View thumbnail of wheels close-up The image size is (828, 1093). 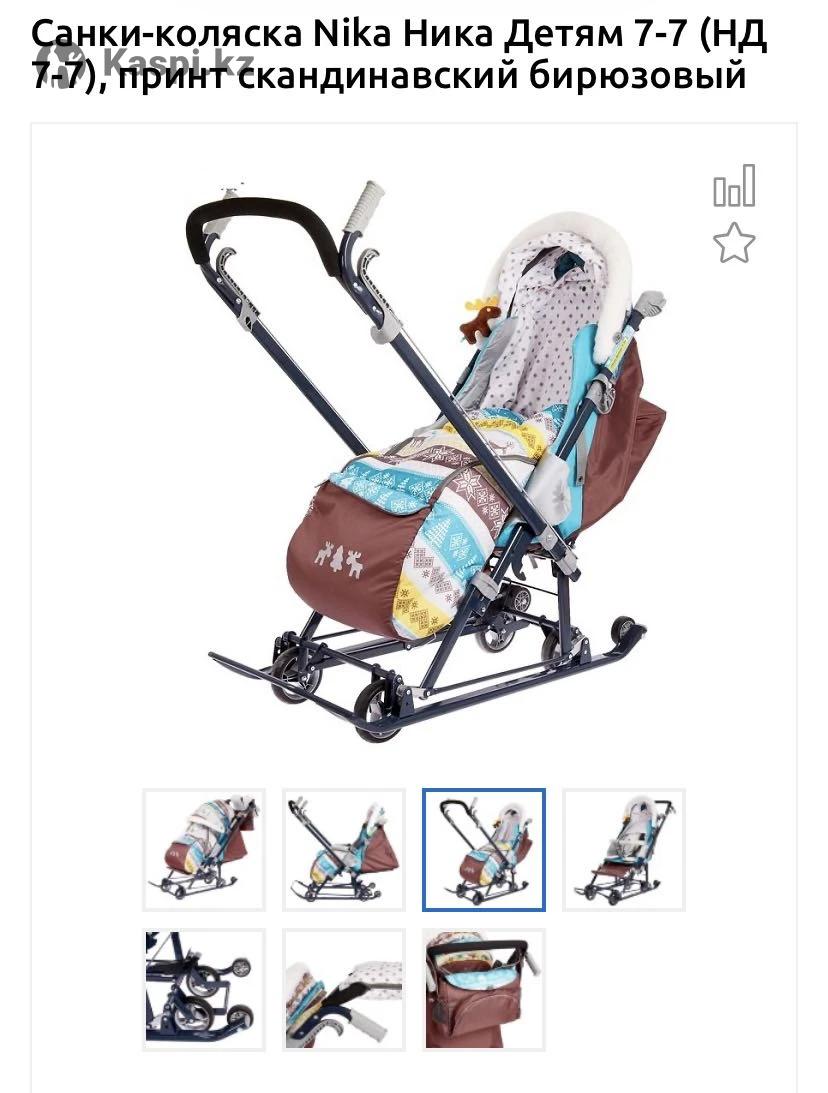[204, 989]
